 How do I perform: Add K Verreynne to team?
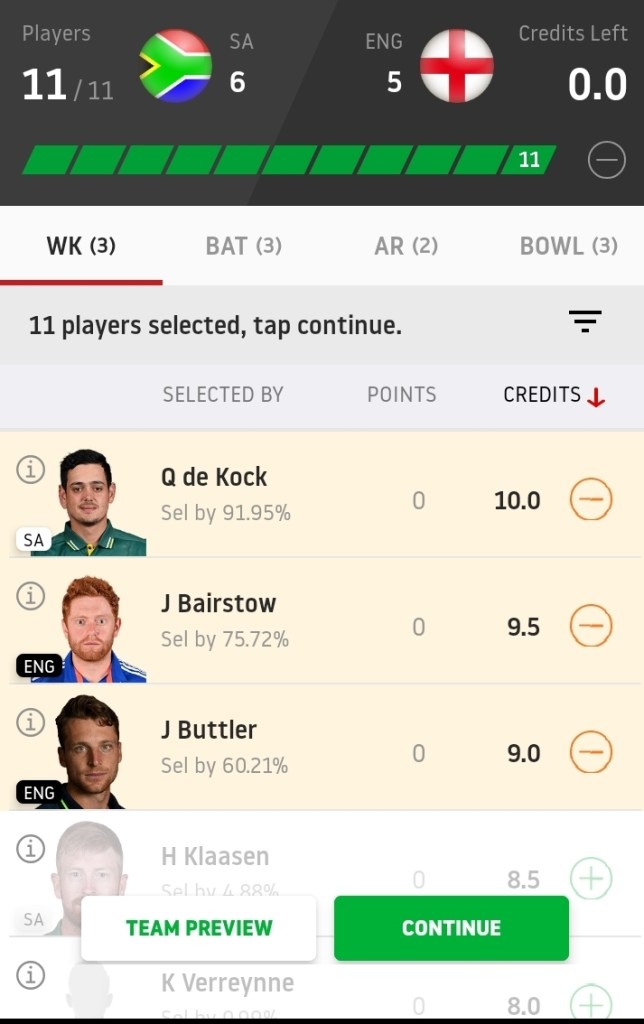point(590,1003)
